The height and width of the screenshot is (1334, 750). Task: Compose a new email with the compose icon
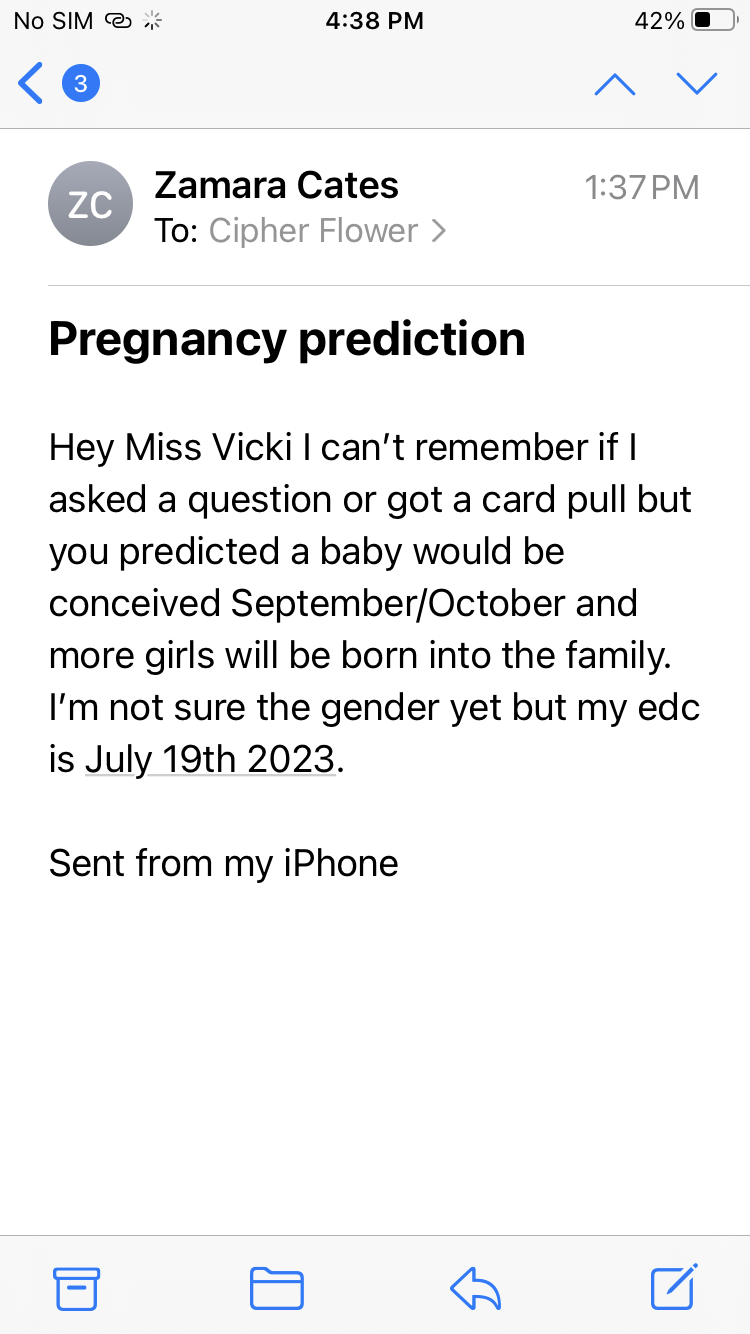673,1288
